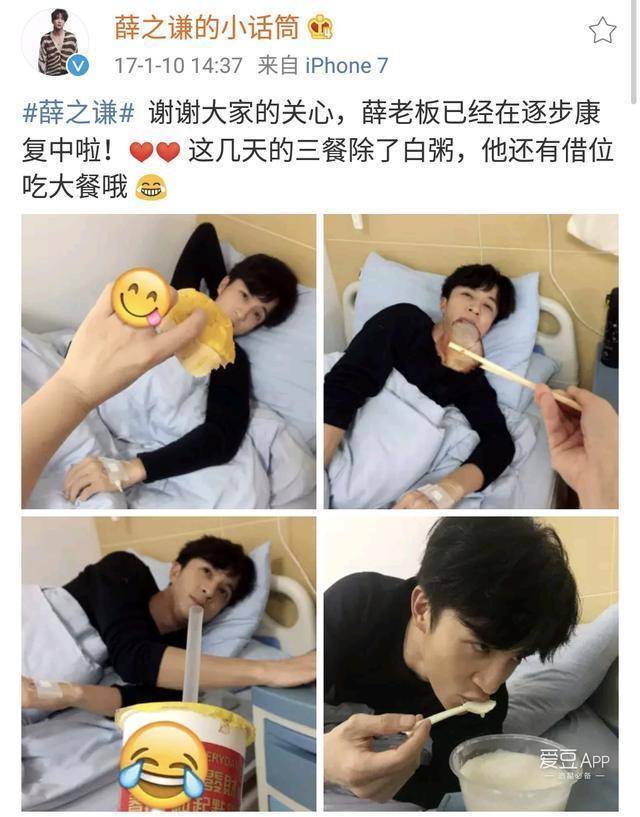Enlarge the photo of eating porridge with a spoon
Screen dimensions: 640x817
pyautogui.click(x=471, y=663)
